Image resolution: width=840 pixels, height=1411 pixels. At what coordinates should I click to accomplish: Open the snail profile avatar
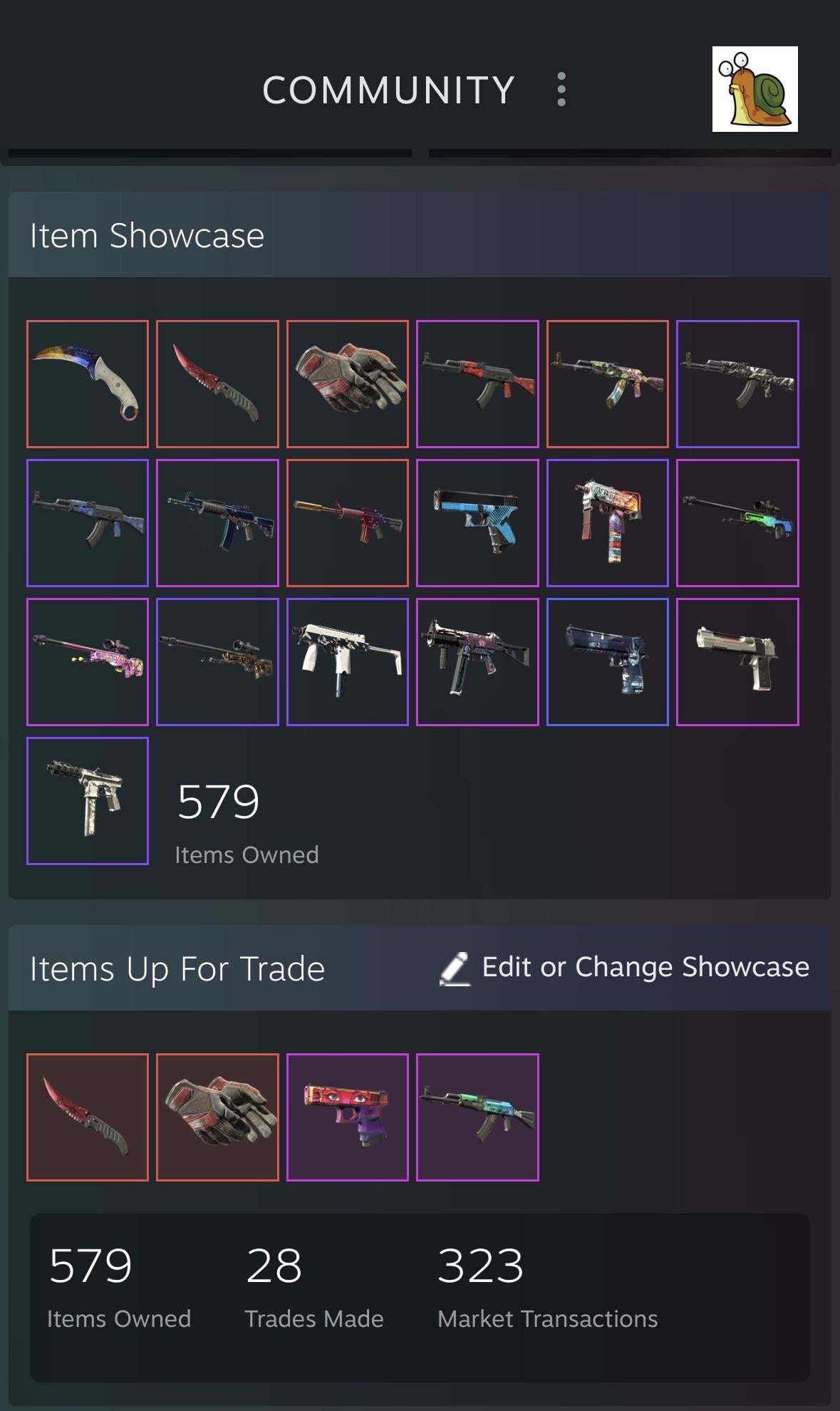[x=755, y=89]
